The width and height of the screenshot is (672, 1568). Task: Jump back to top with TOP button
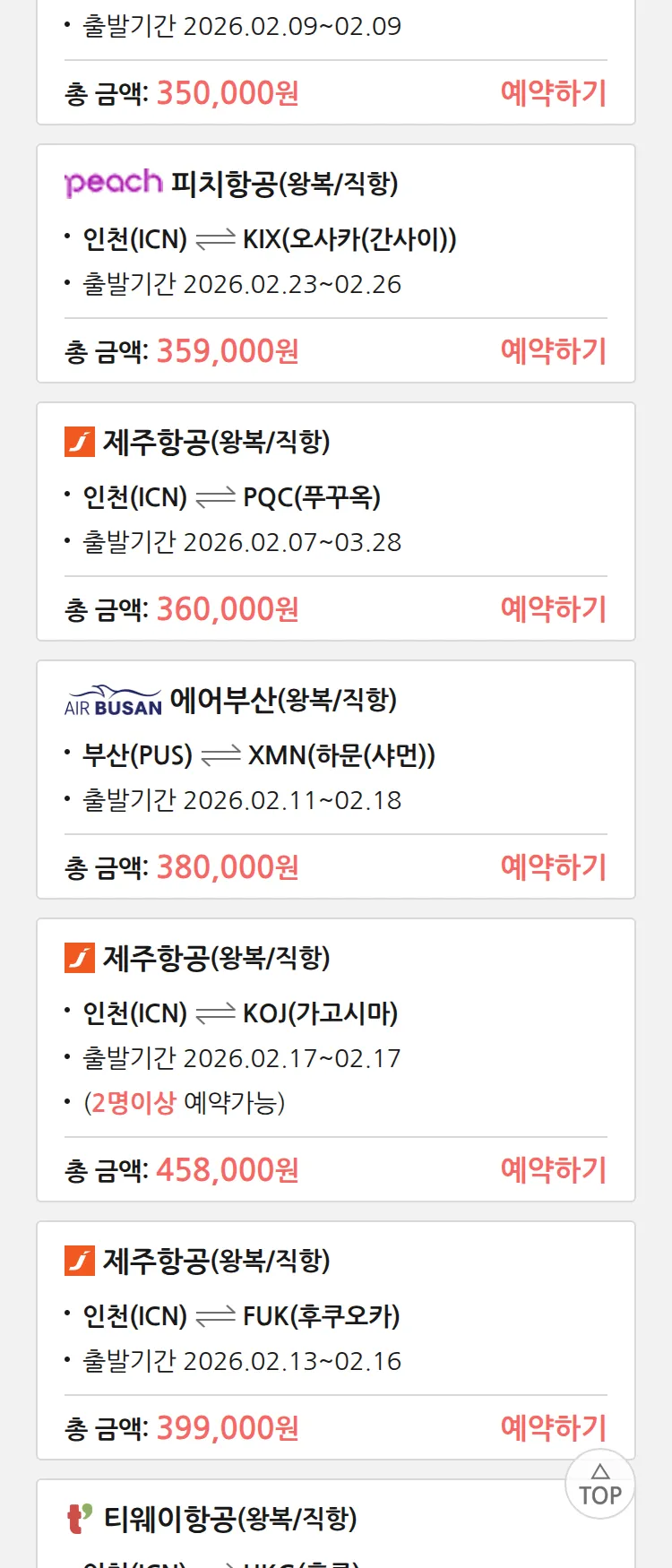[x=600, y=1485]
